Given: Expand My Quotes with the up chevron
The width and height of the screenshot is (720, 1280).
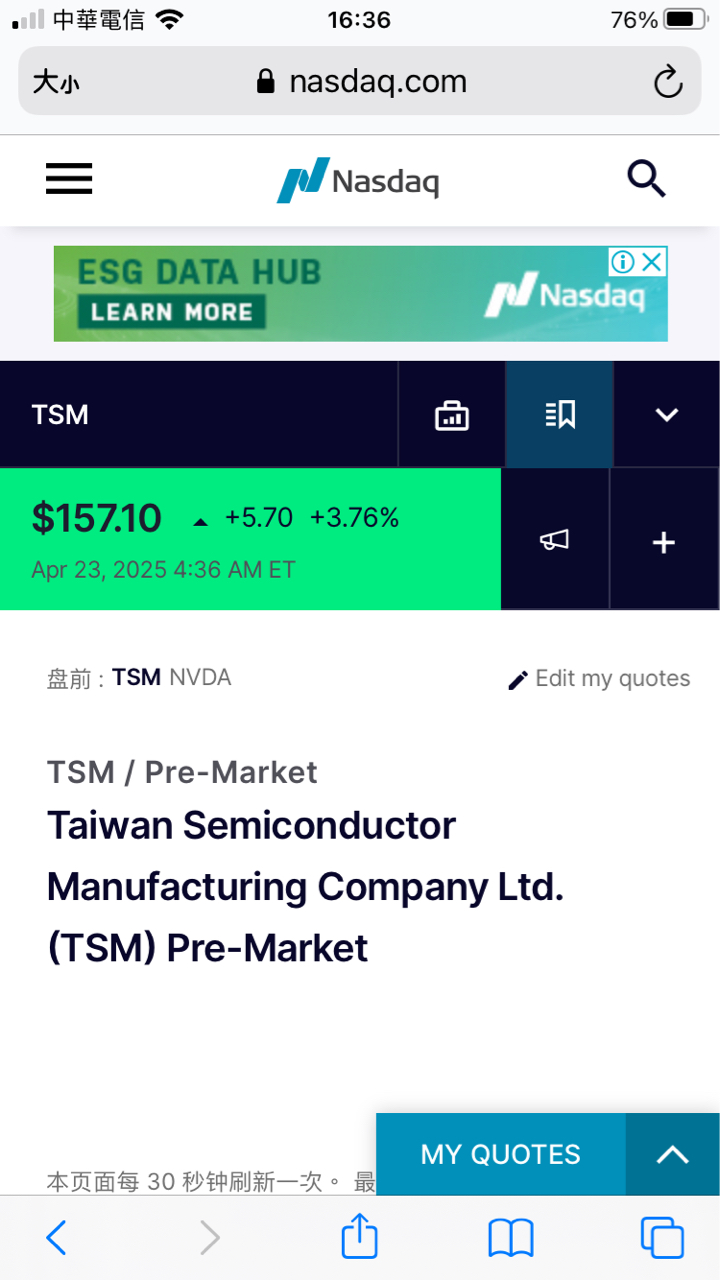Looking at the screenshot, I should (672, 1154).
